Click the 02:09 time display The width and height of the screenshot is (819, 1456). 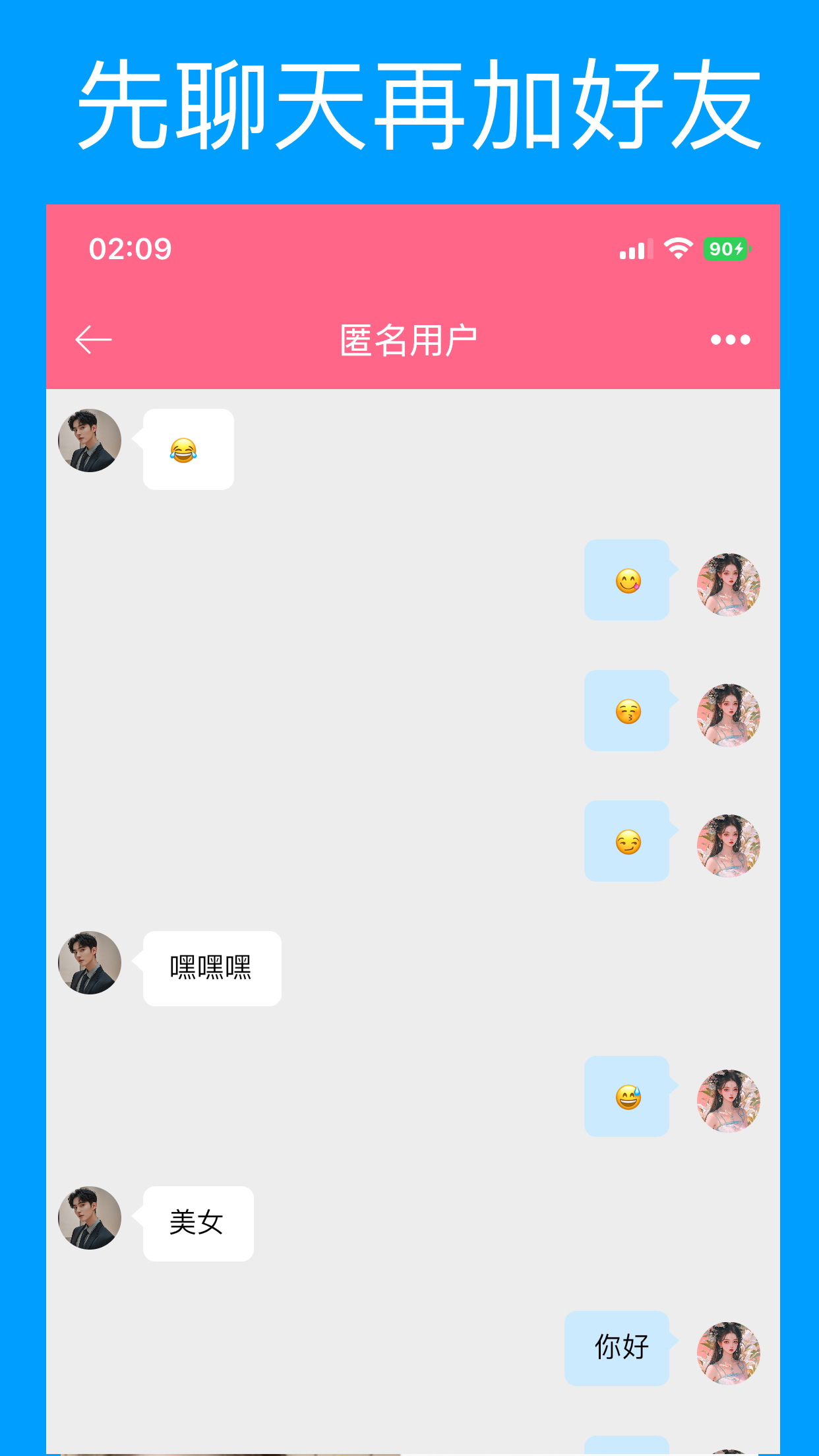coord(129,249)
